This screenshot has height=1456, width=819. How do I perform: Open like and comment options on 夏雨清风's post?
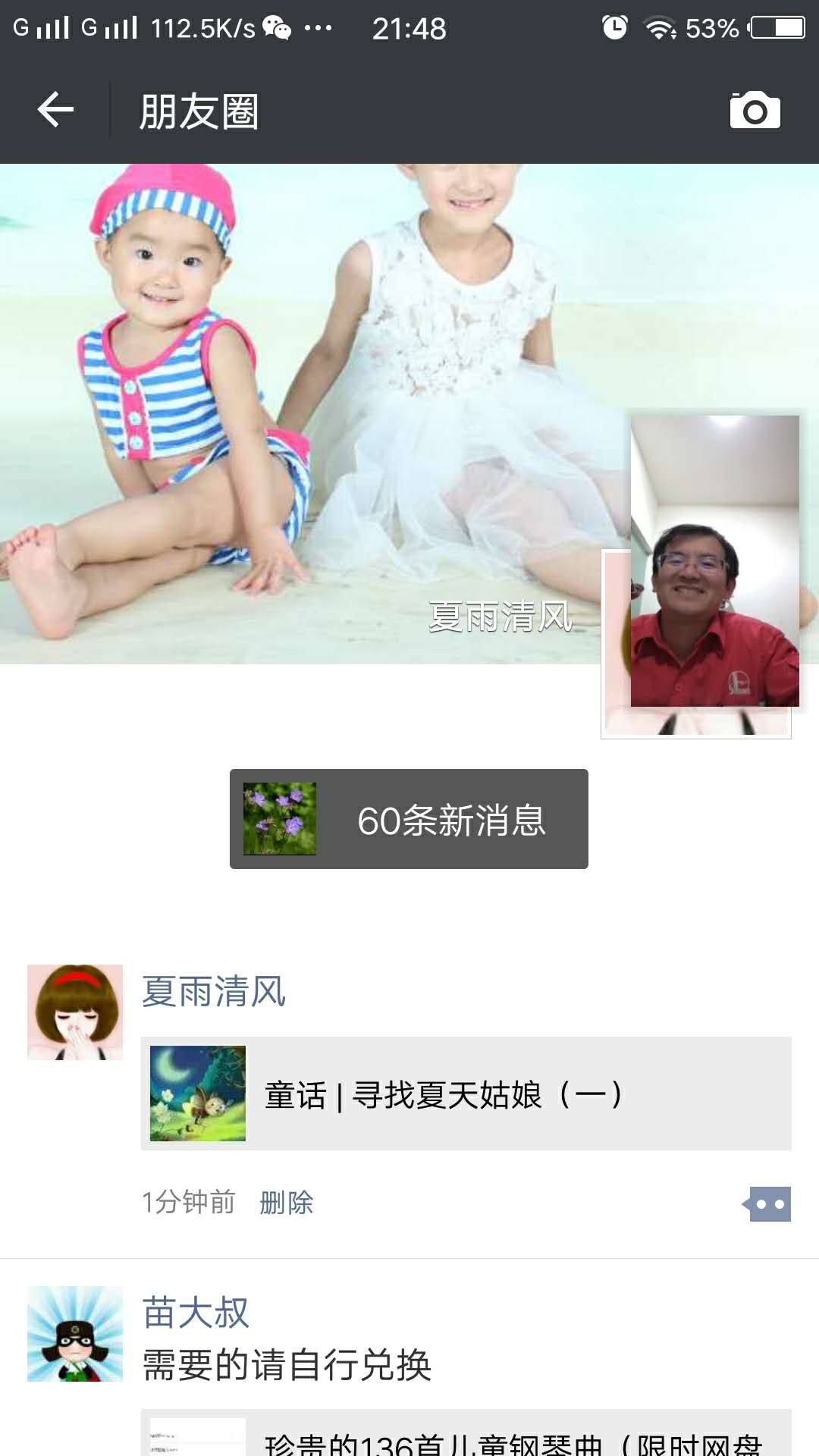click(x=769, y=1204)
